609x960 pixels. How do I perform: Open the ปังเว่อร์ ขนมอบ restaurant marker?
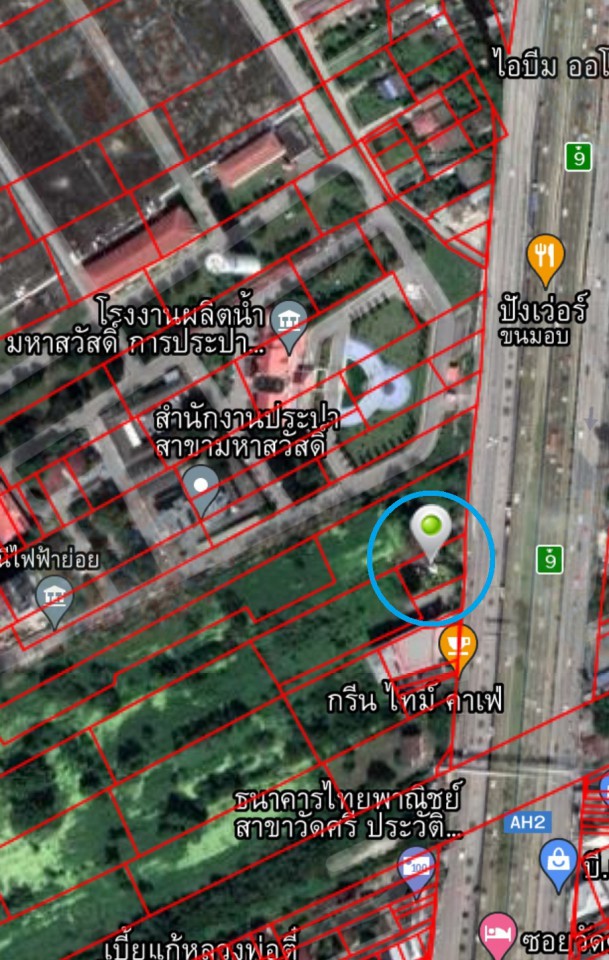(545, 257)
